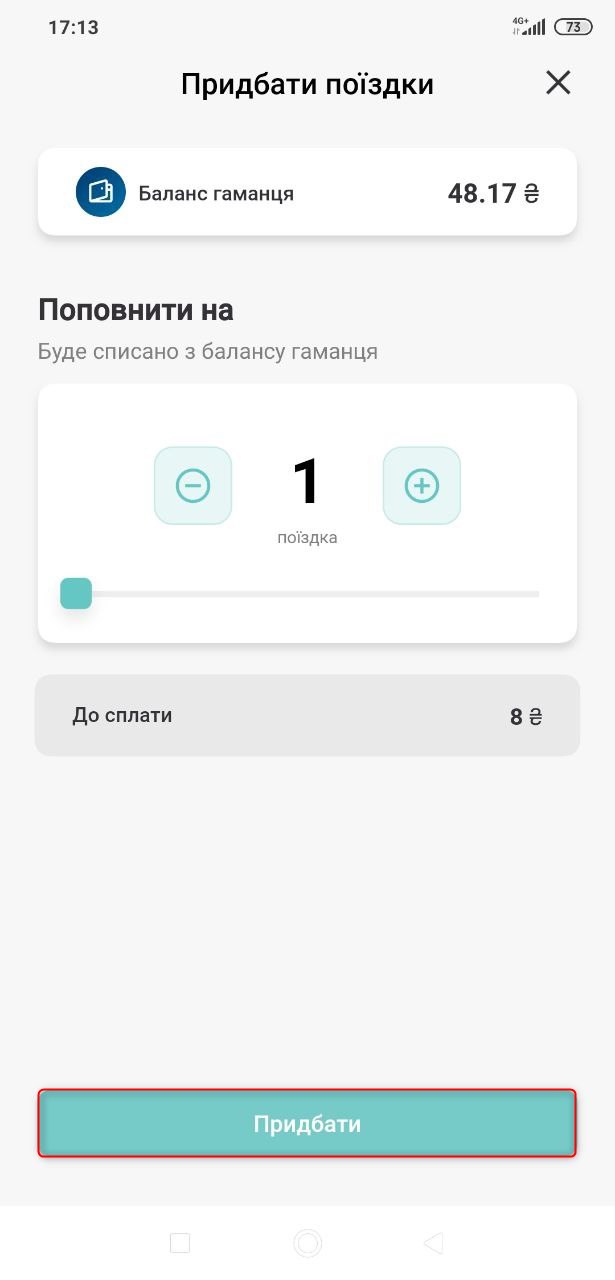Increase the number of trips with plus

pos(422,486)
